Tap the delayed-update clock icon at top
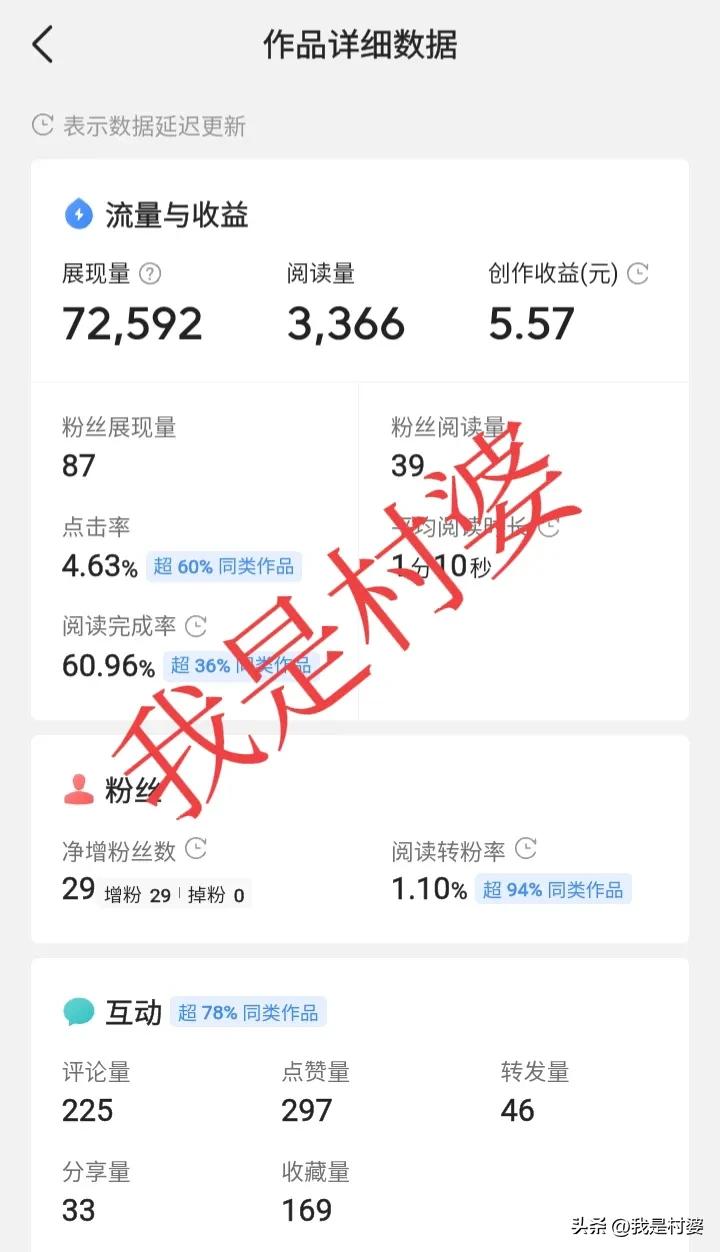Image resolution: width=720 pixels, height=1252 pixels. pos(42,125)
